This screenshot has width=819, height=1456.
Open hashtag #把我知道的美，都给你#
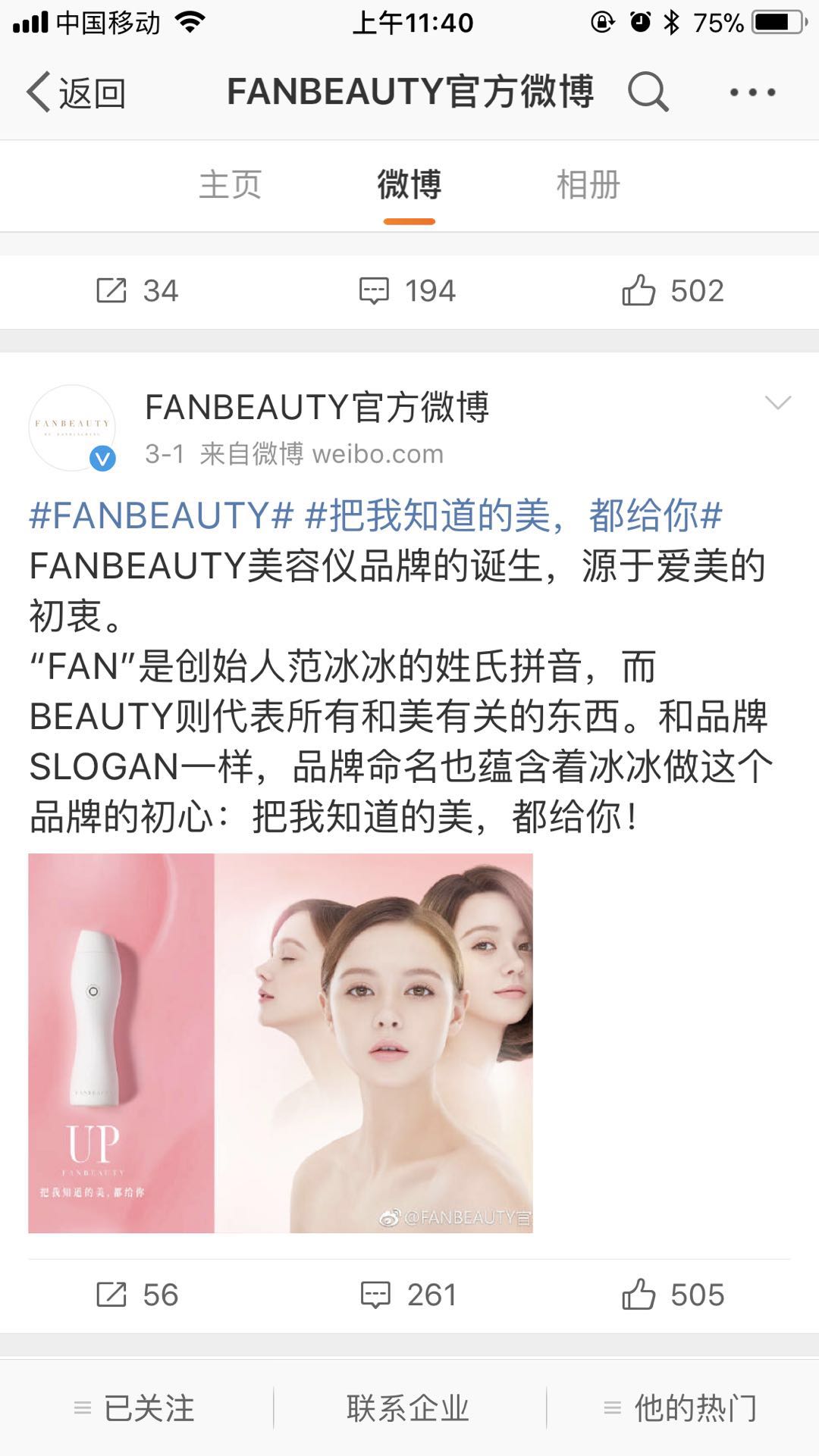(x=513, y=516)
